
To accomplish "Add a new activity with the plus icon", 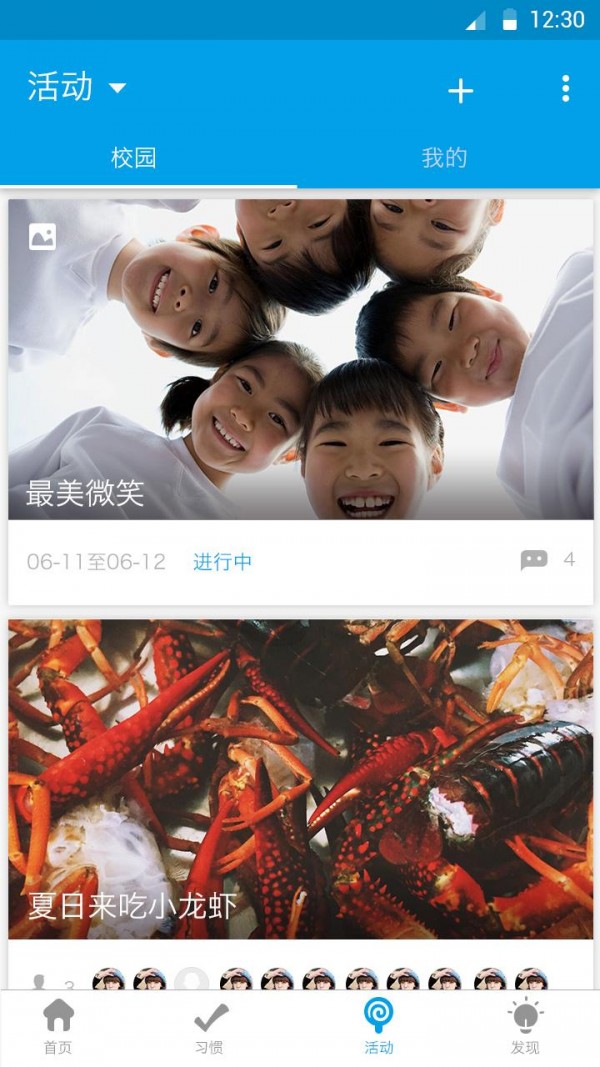I will (x=460, y=91).
